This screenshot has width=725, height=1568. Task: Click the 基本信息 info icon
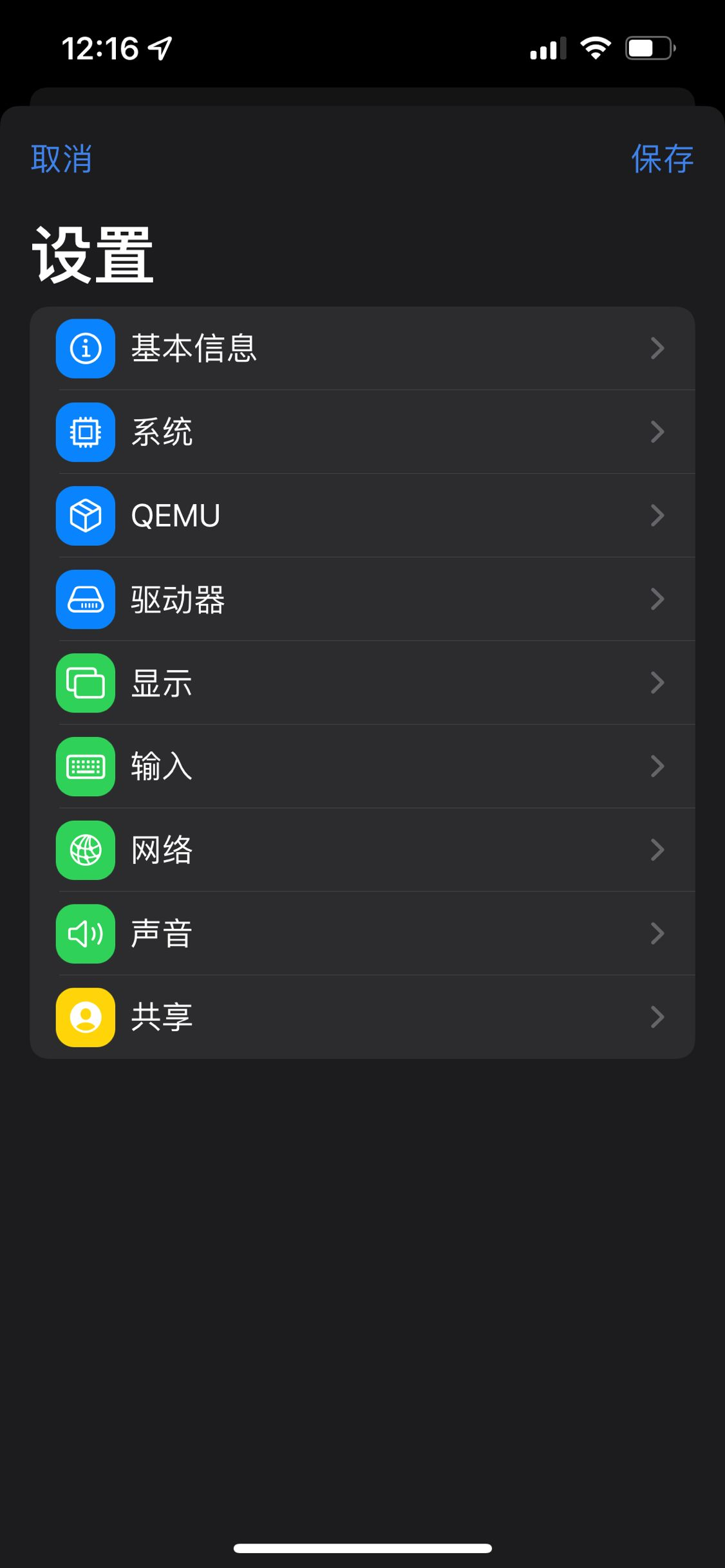point(84,348)
